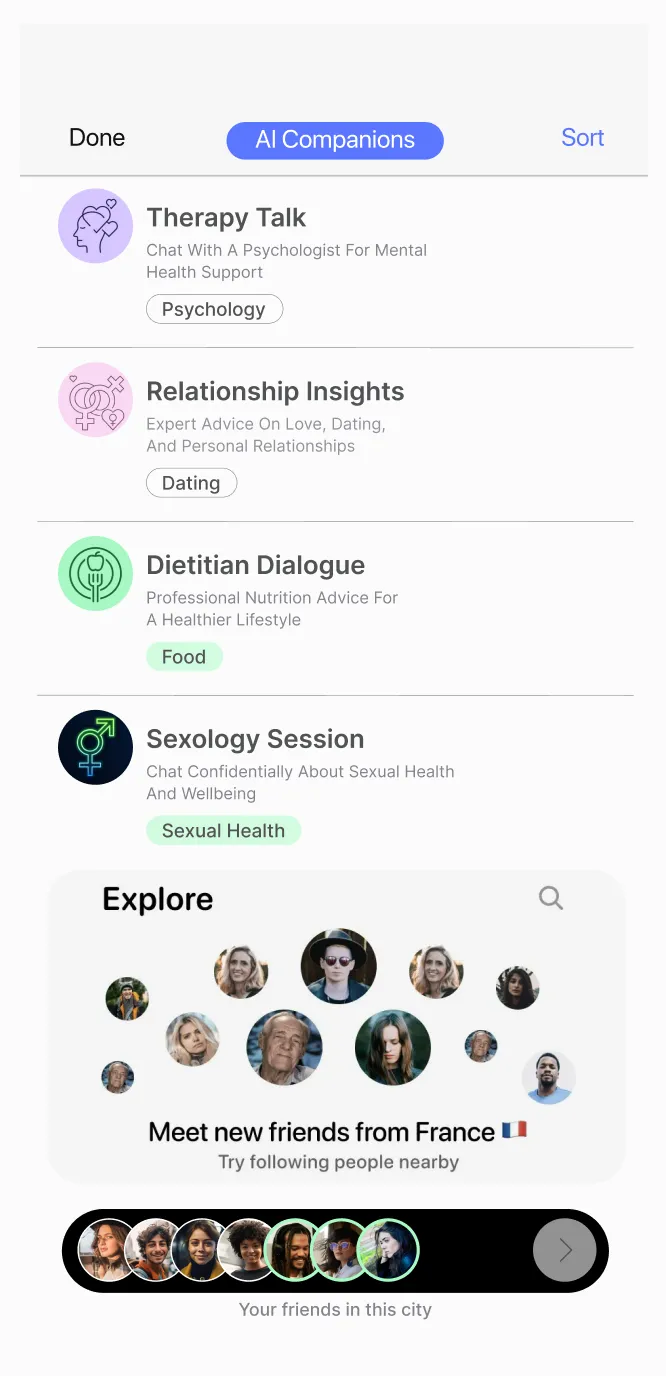The width and height of the screenshot is (666, 1376).
Task: Tap the Psychology tag chip
Action: [x=214, y=310]
